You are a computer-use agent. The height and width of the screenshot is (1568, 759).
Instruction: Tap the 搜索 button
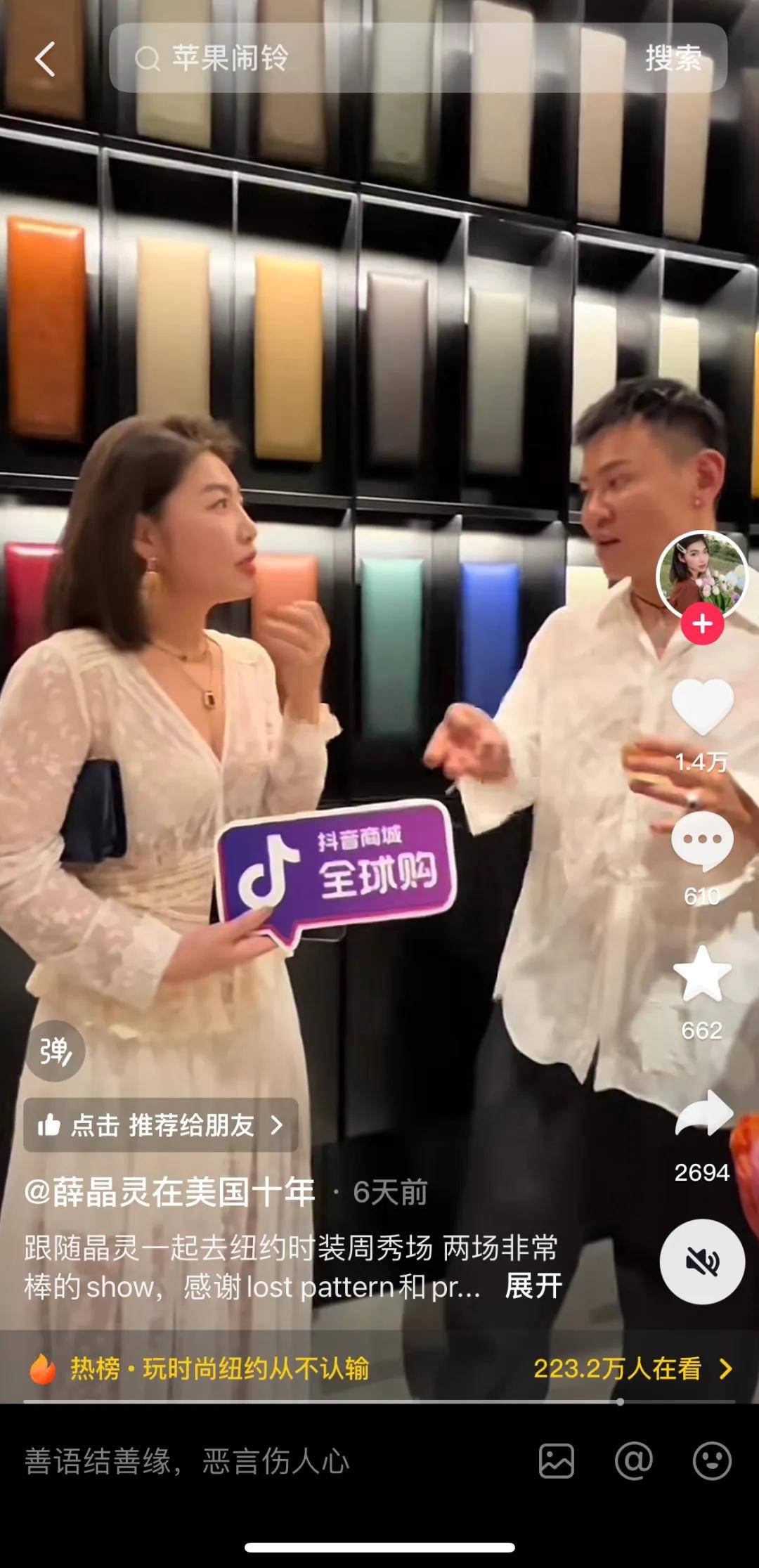[x=673, y=58]
